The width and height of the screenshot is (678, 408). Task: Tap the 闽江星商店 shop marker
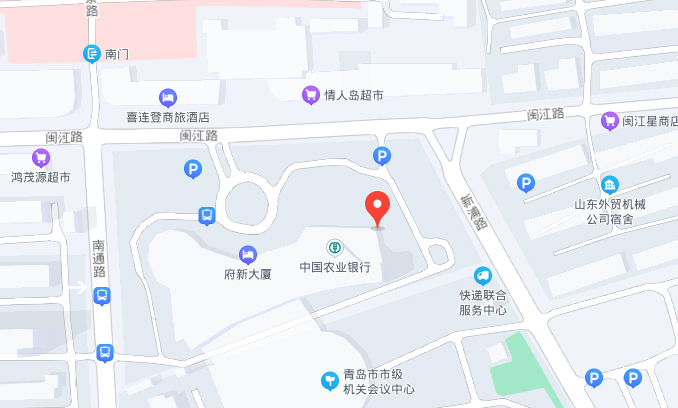(x=609, y=121)
